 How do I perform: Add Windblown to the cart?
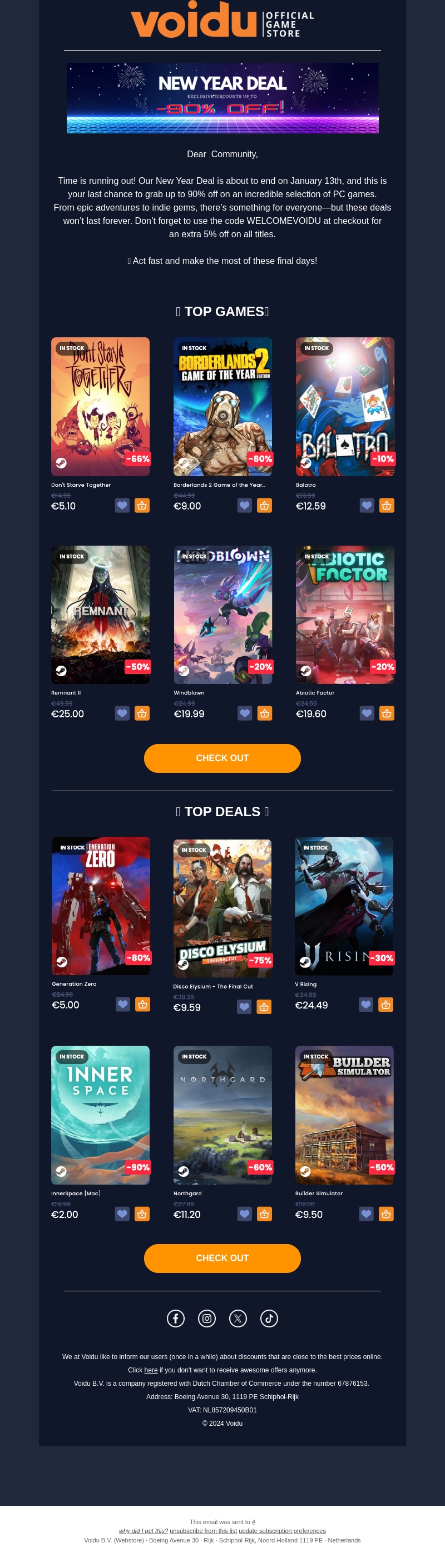pyautogui.click(x=265, y=713)
